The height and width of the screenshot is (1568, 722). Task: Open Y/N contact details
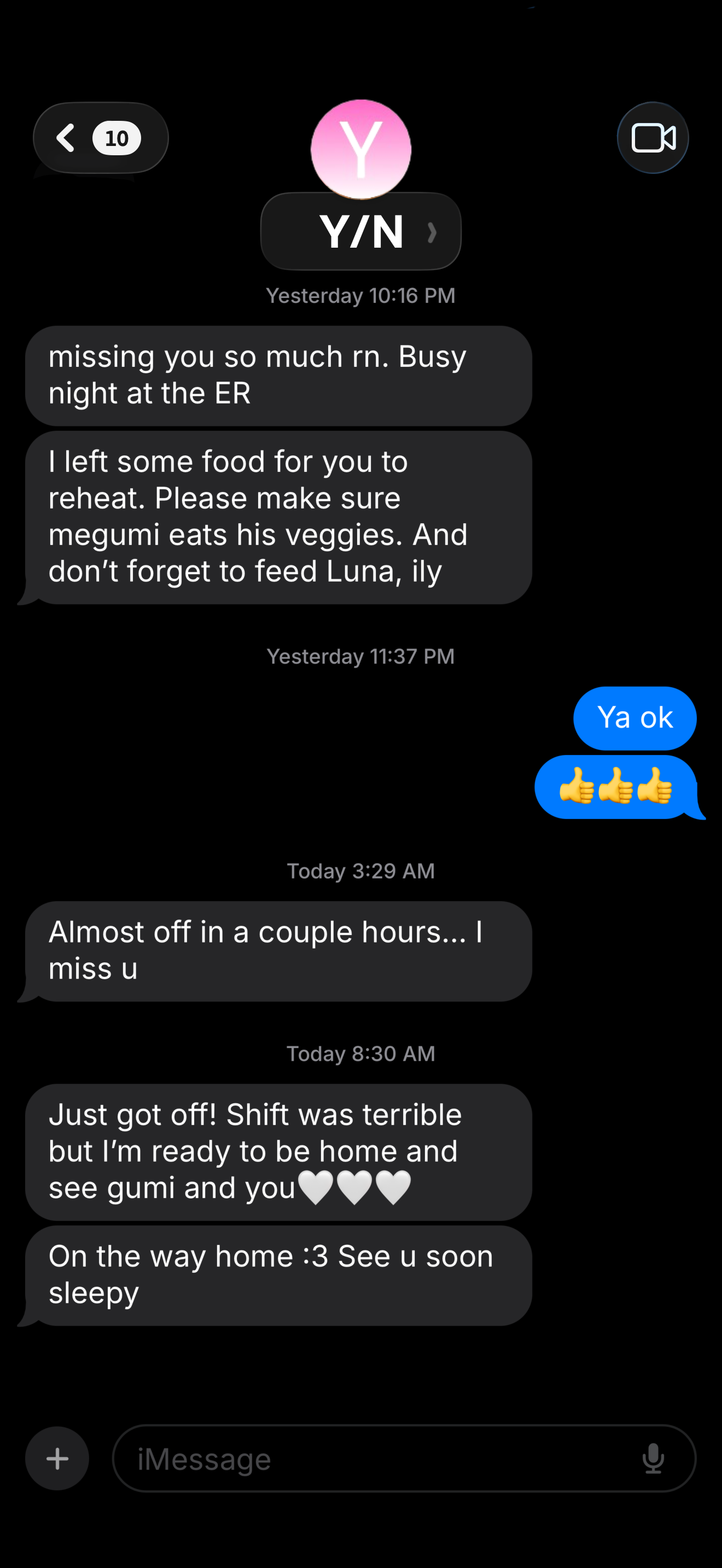361,232
